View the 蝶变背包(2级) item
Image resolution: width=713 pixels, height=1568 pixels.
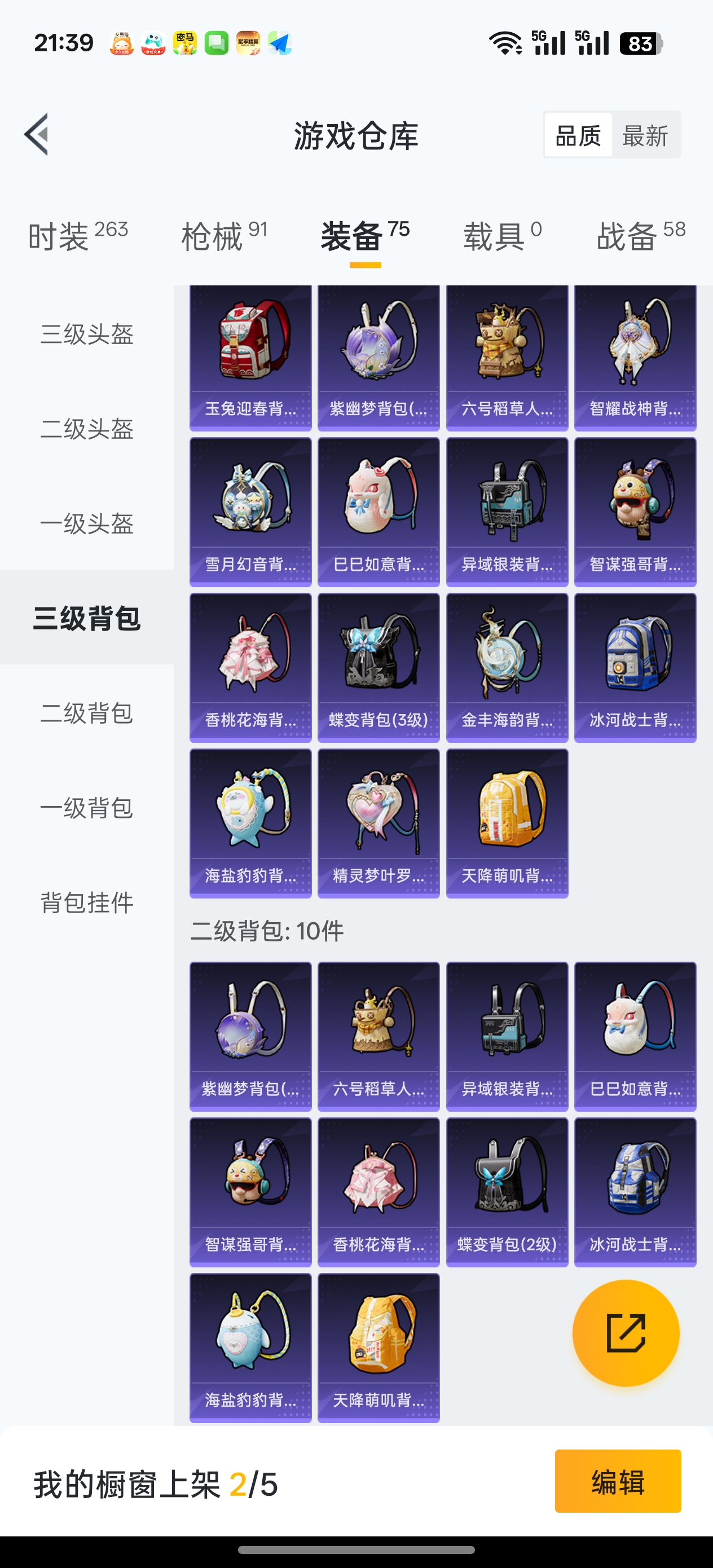coord(507,1192)
